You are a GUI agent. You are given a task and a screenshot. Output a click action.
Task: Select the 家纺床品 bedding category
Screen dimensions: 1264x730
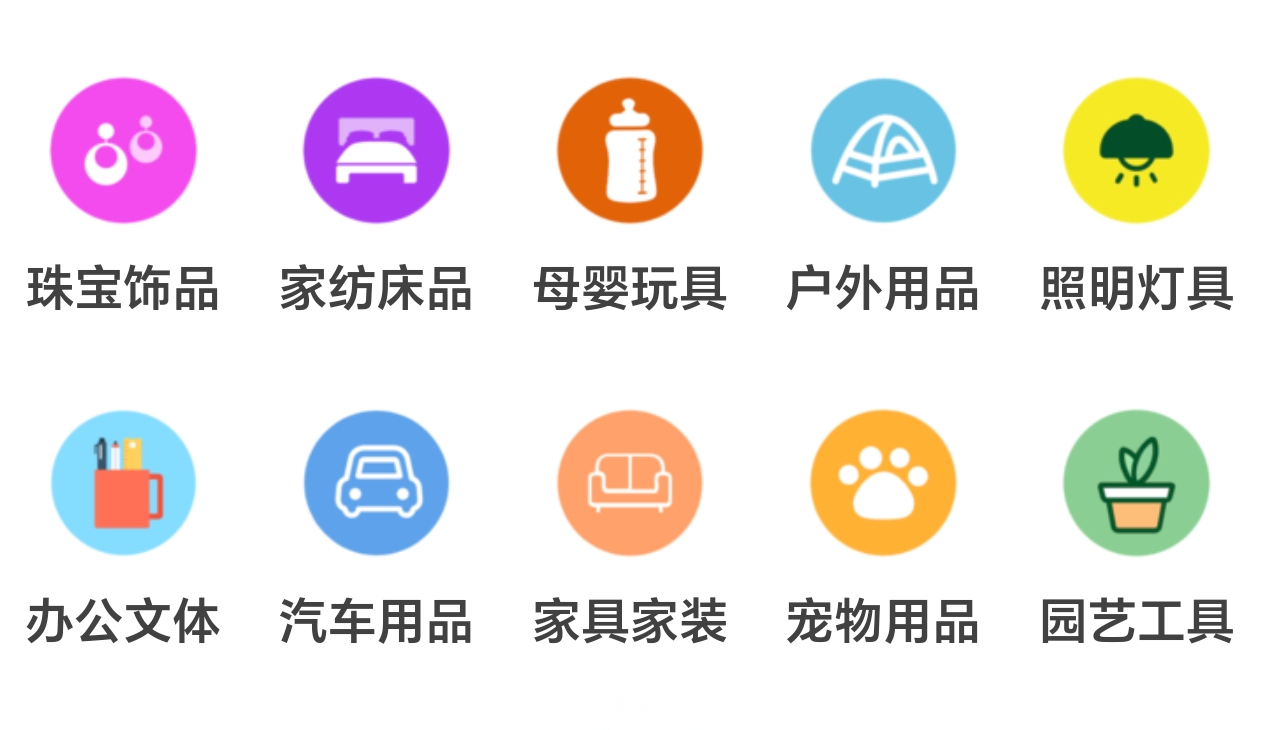click(x=376, y=150)
